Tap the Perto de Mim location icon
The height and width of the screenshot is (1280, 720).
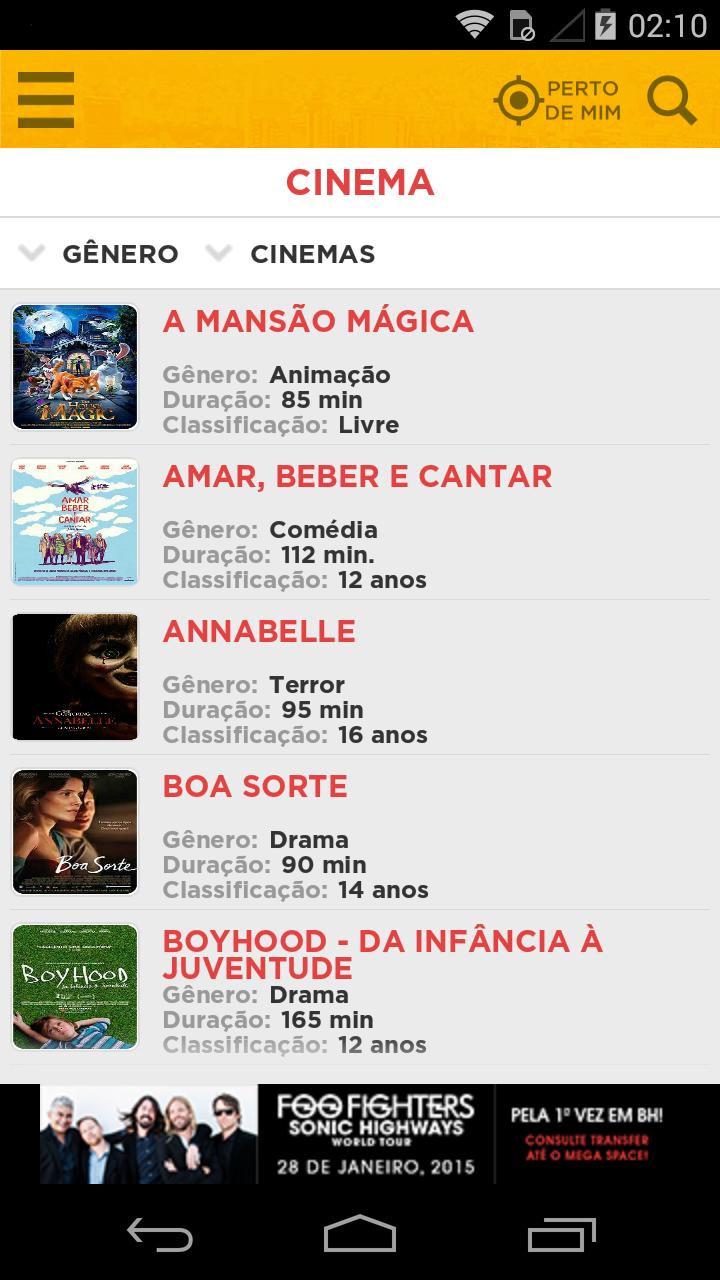pyautogui.click(x=519, y=100)
